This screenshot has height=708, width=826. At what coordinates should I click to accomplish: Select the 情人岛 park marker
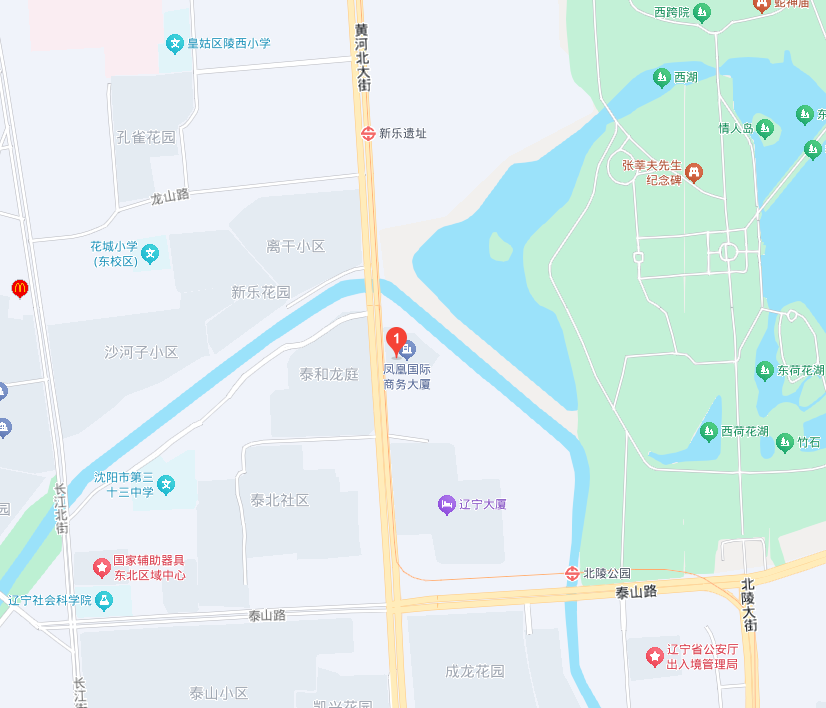(765, 128)
